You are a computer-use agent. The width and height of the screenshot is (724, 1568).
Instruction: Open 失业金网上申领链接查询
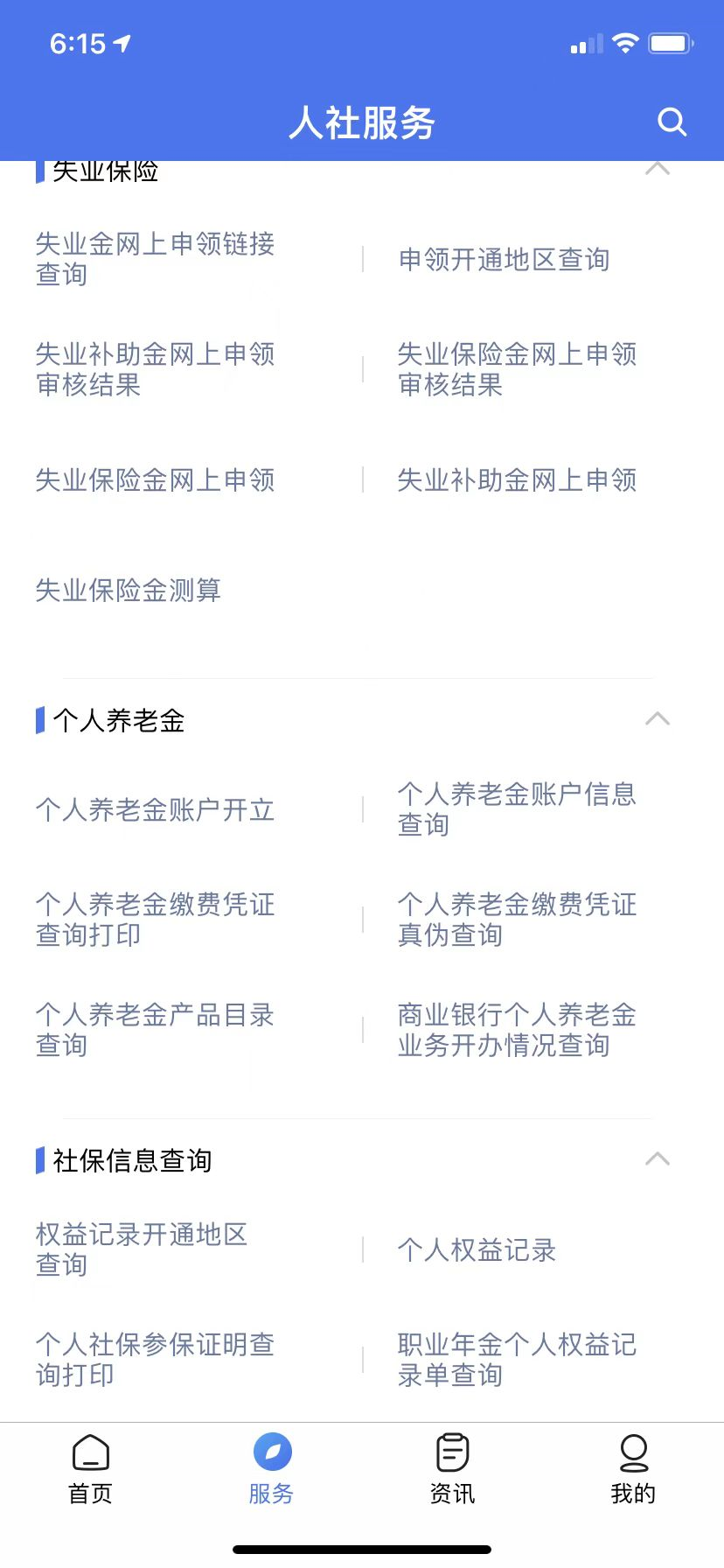pyautogui.click(x=156, y=259)
